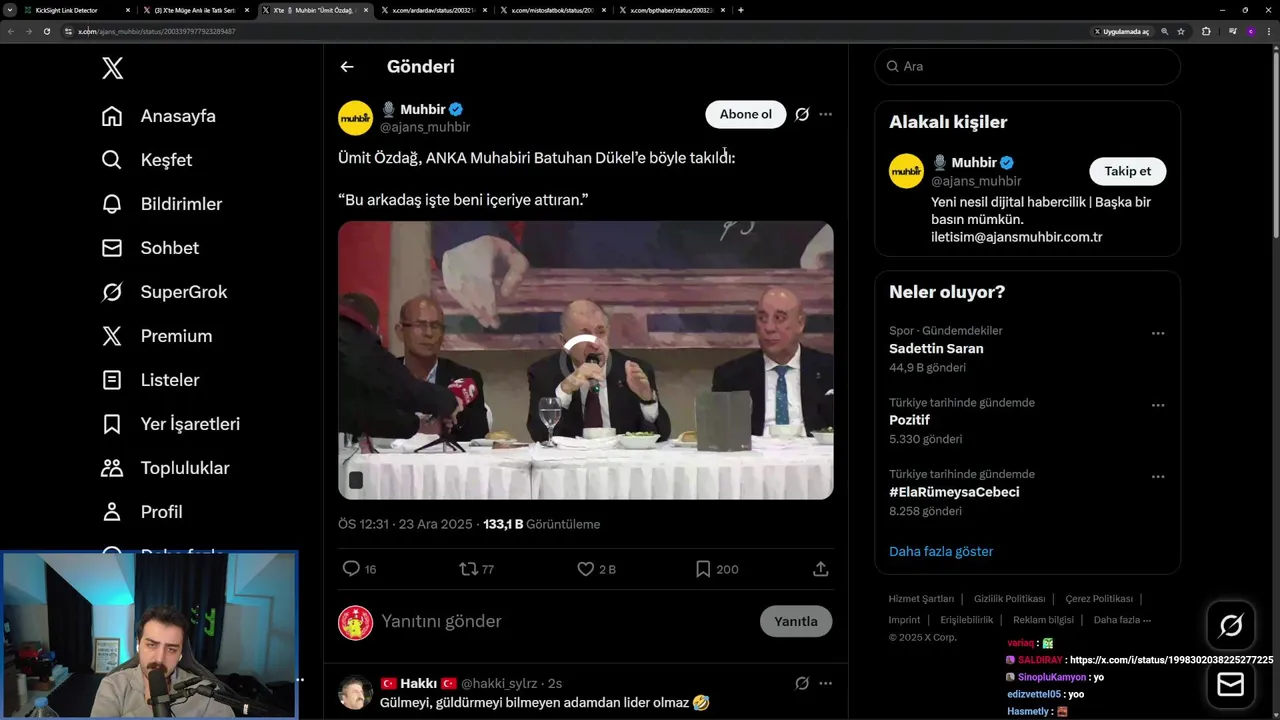
Task: Open the overflow menu on Muhbir's post
Action: [825, 114]
